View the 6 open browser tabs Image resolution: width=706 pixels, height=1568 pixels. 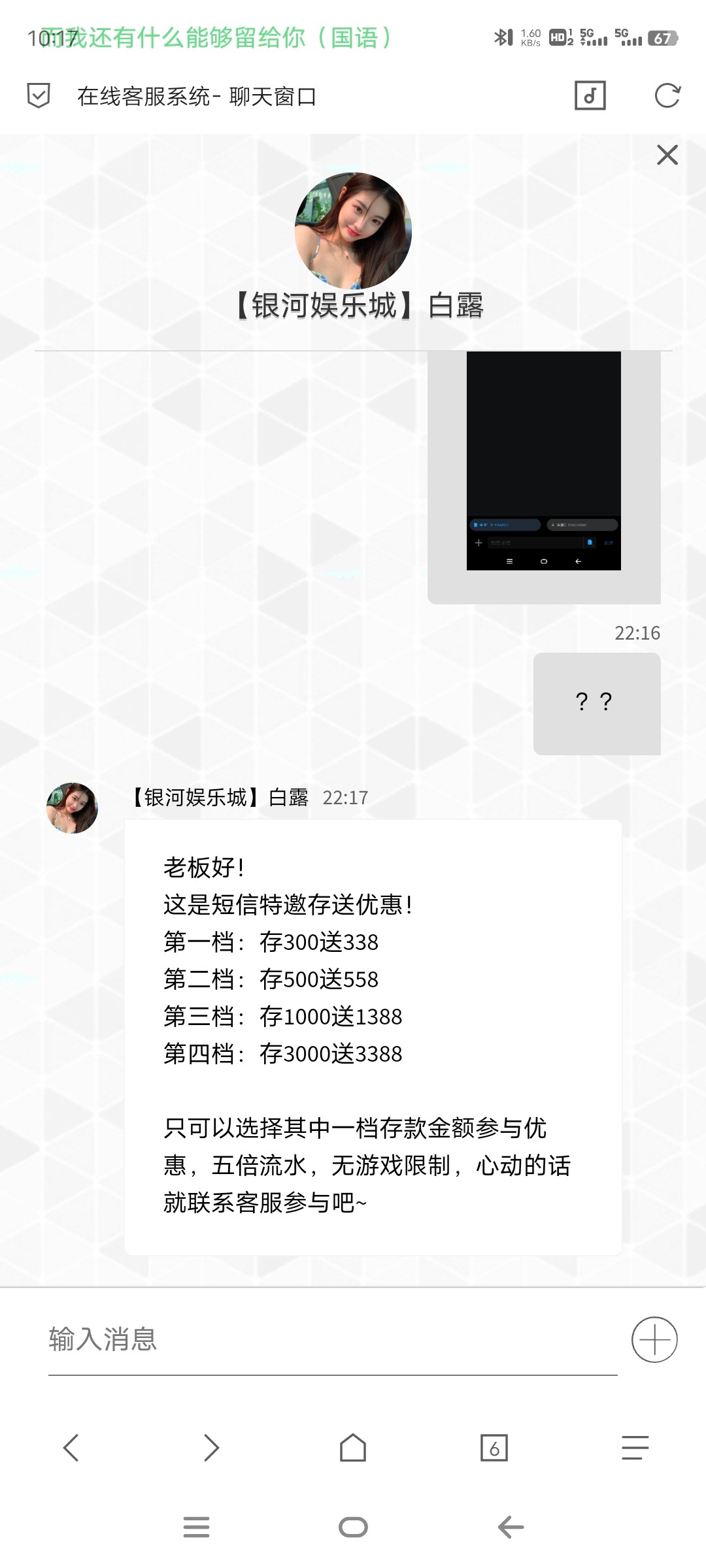(494, 1448)
